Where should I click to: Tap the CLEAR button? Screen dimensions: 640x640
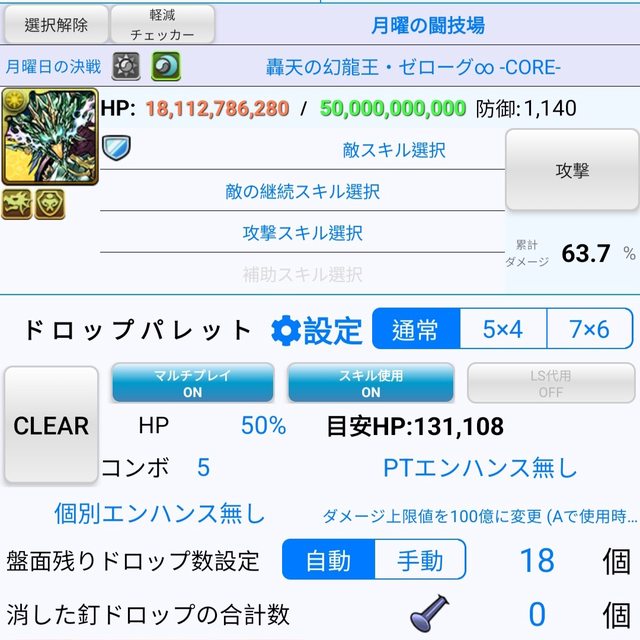point(51,425)
